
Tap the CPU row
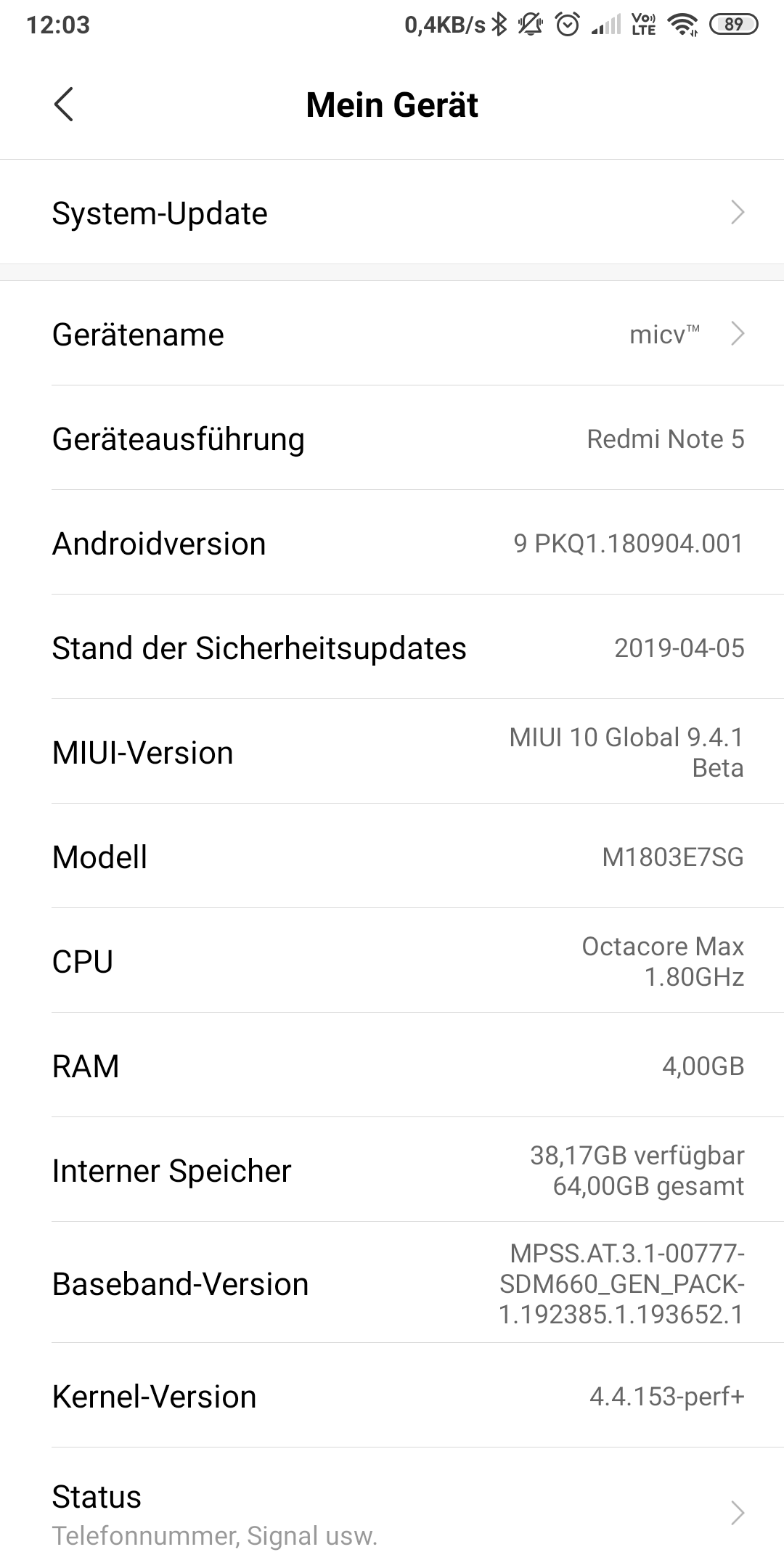point(392,962)
